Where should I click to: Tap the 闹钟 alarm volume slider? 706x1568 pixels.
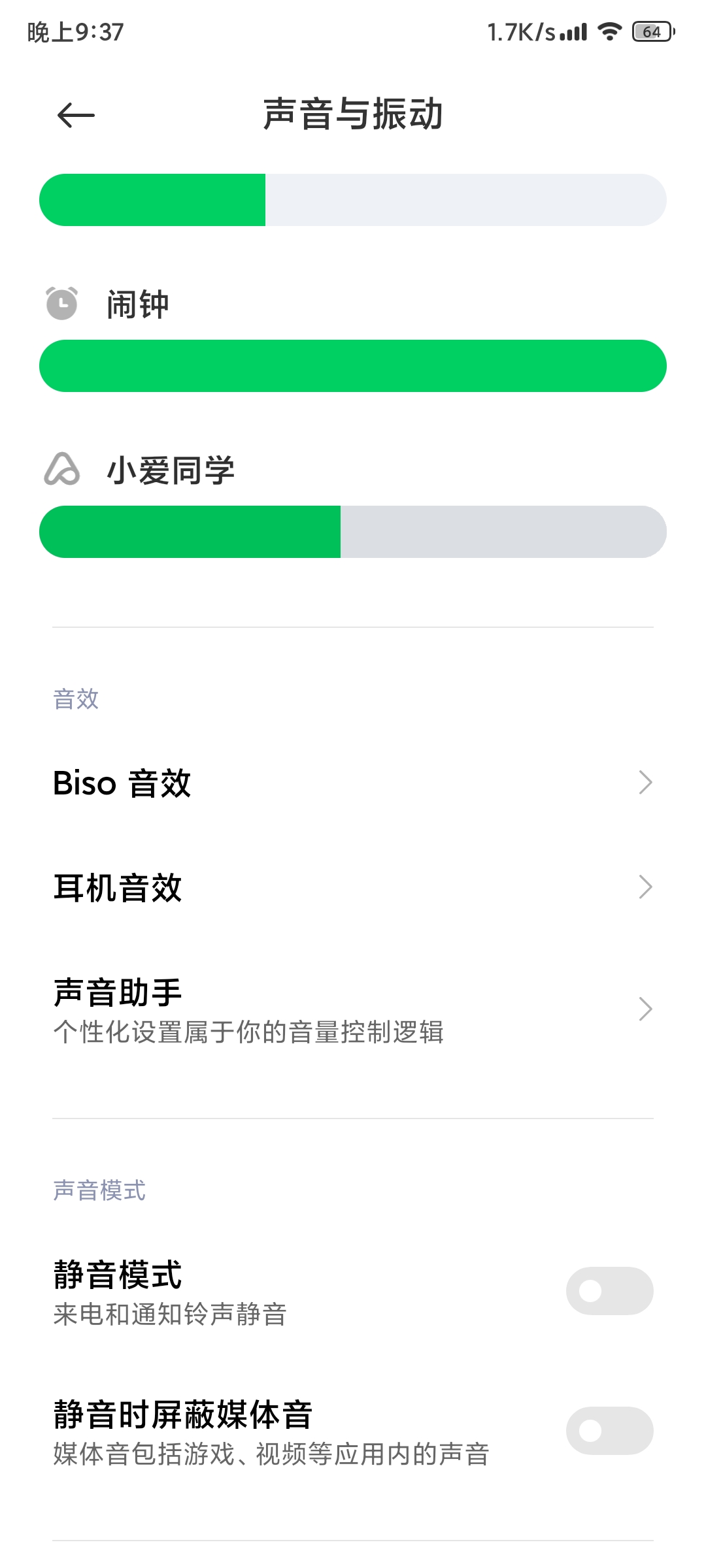(x=353, y=366)
